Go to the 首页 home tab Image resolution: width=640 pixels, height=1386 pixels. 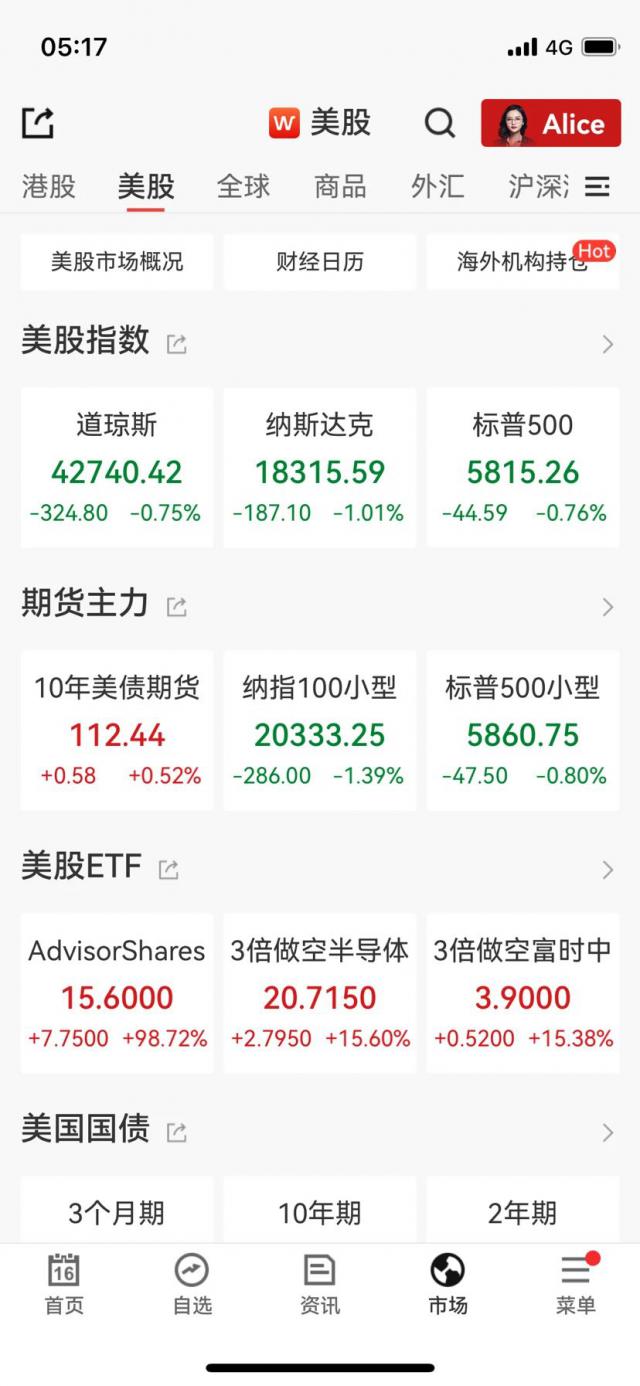(64, 1283)
